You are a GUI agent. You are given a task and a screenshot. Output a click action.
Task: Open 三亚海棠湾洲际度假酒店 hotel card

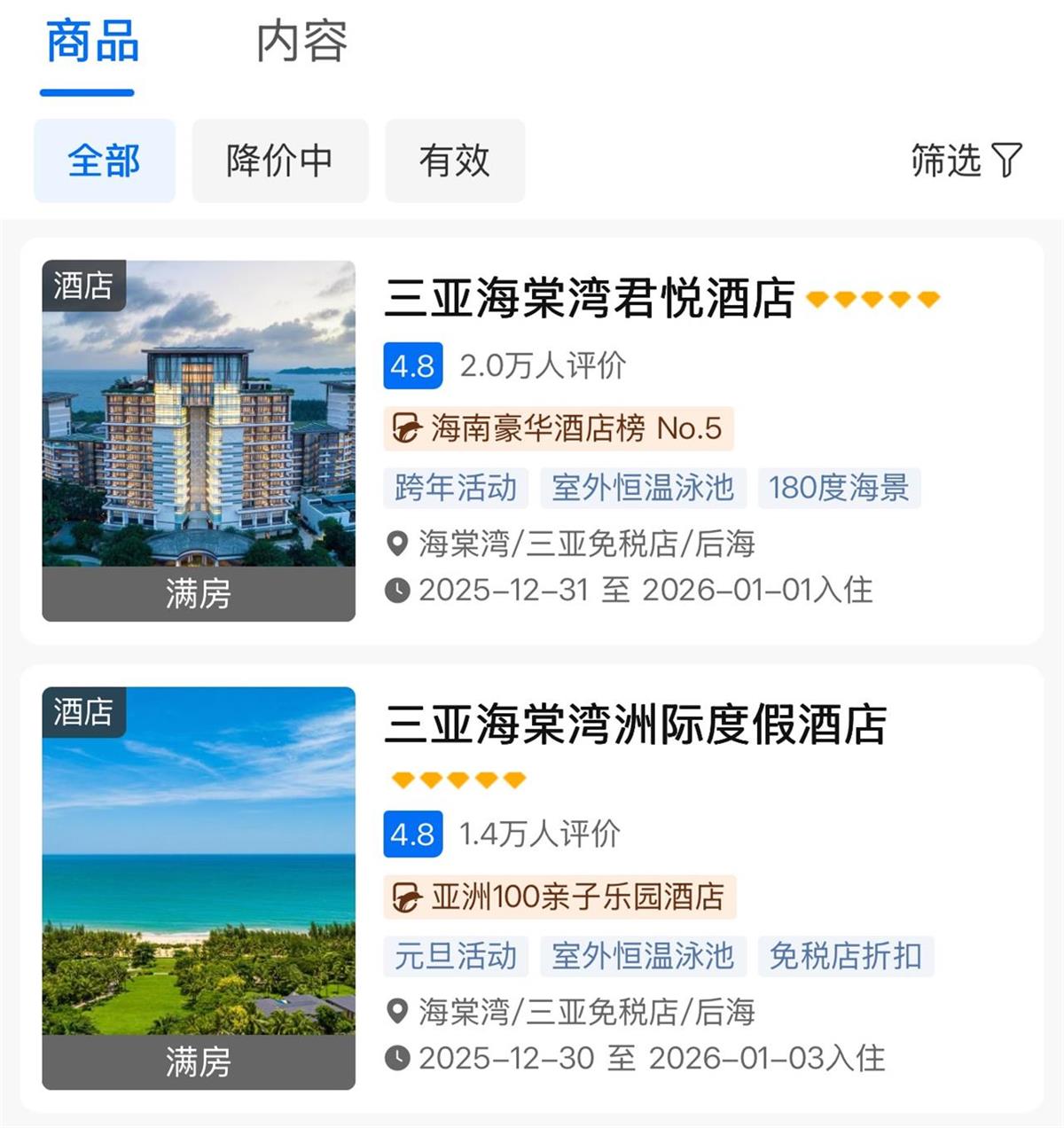[635, 725]
